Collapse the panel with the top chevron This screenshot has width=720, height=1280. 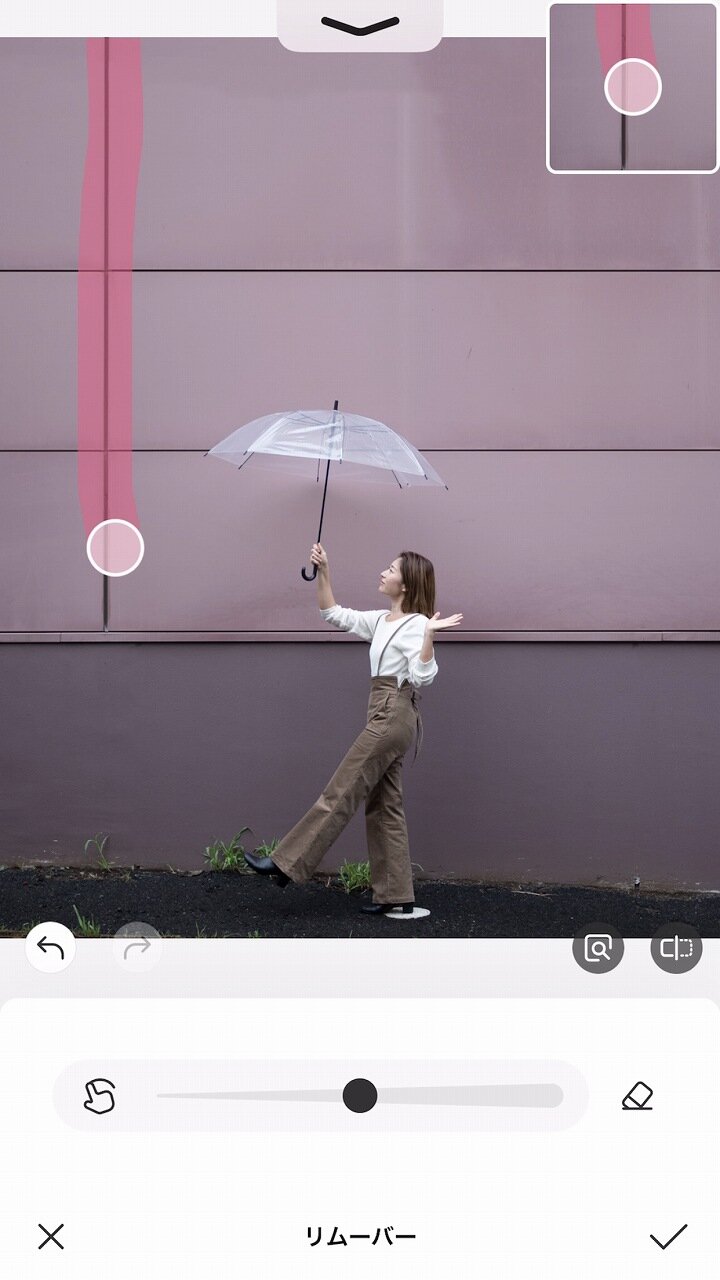(360, 25)
